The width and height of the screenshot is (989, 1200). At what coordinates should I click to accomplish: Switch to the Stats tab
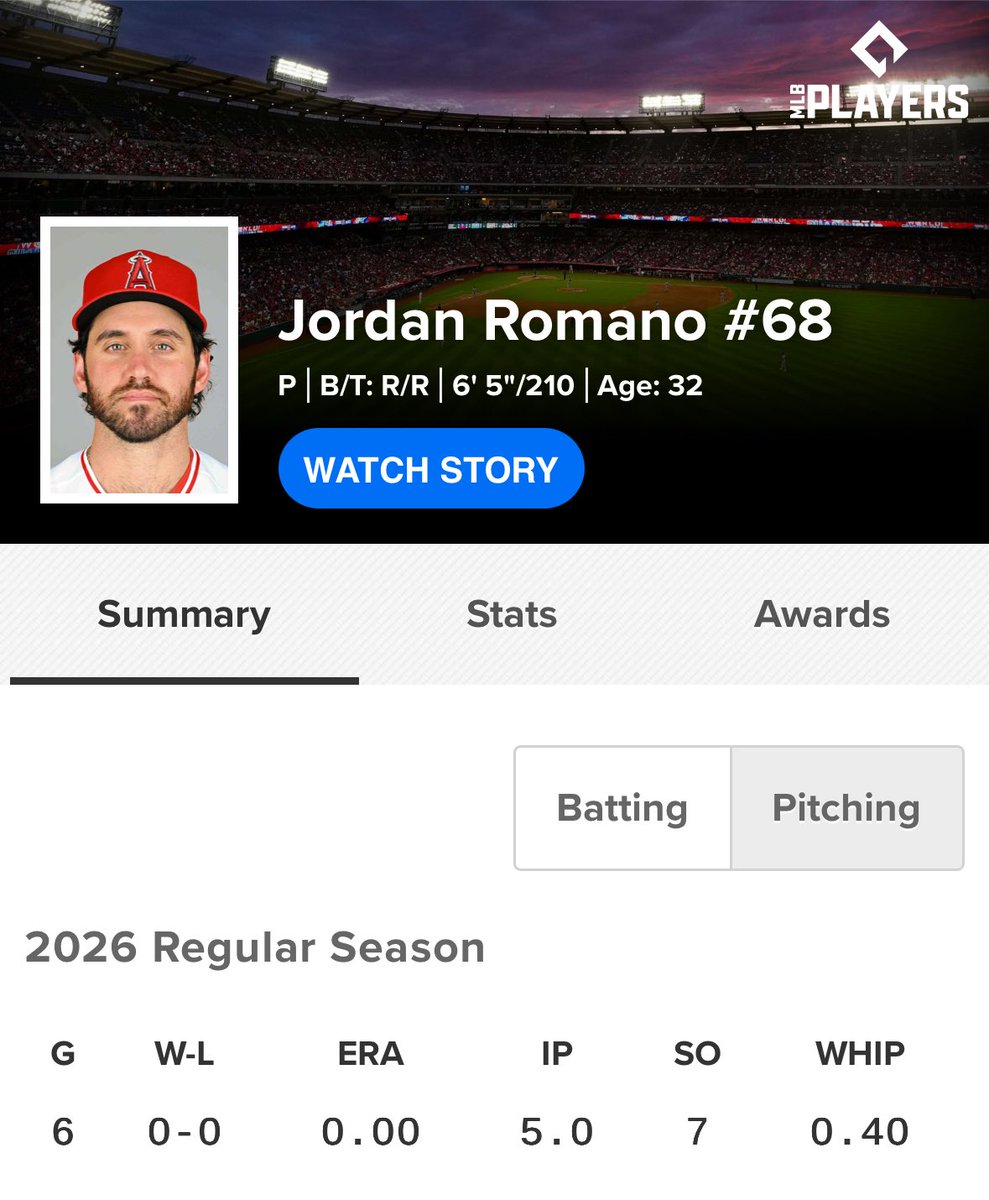511,614
